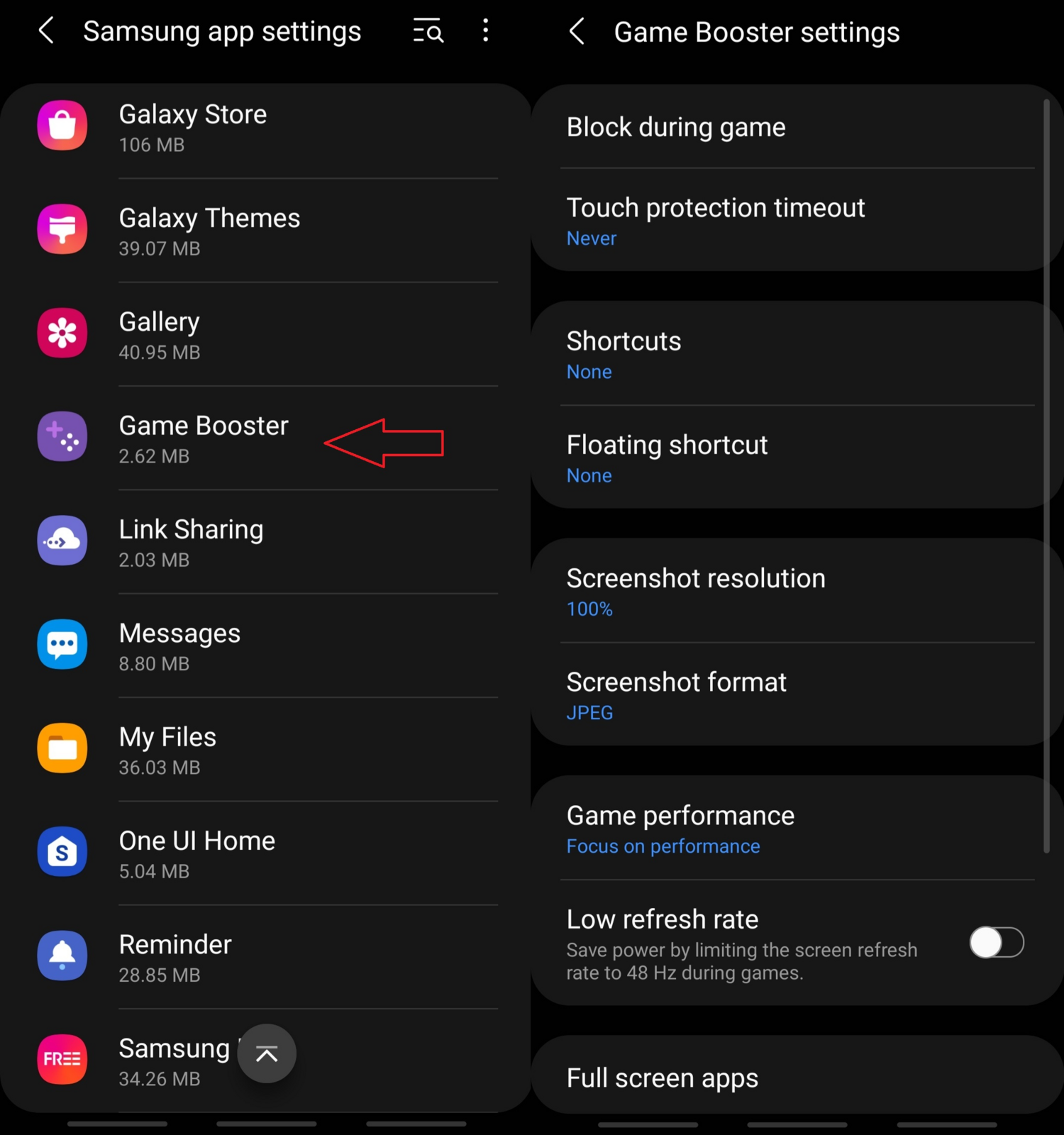
Task: Change Screenshot format from JPEG
Action: pyautogui.click(x=794, y=695)
